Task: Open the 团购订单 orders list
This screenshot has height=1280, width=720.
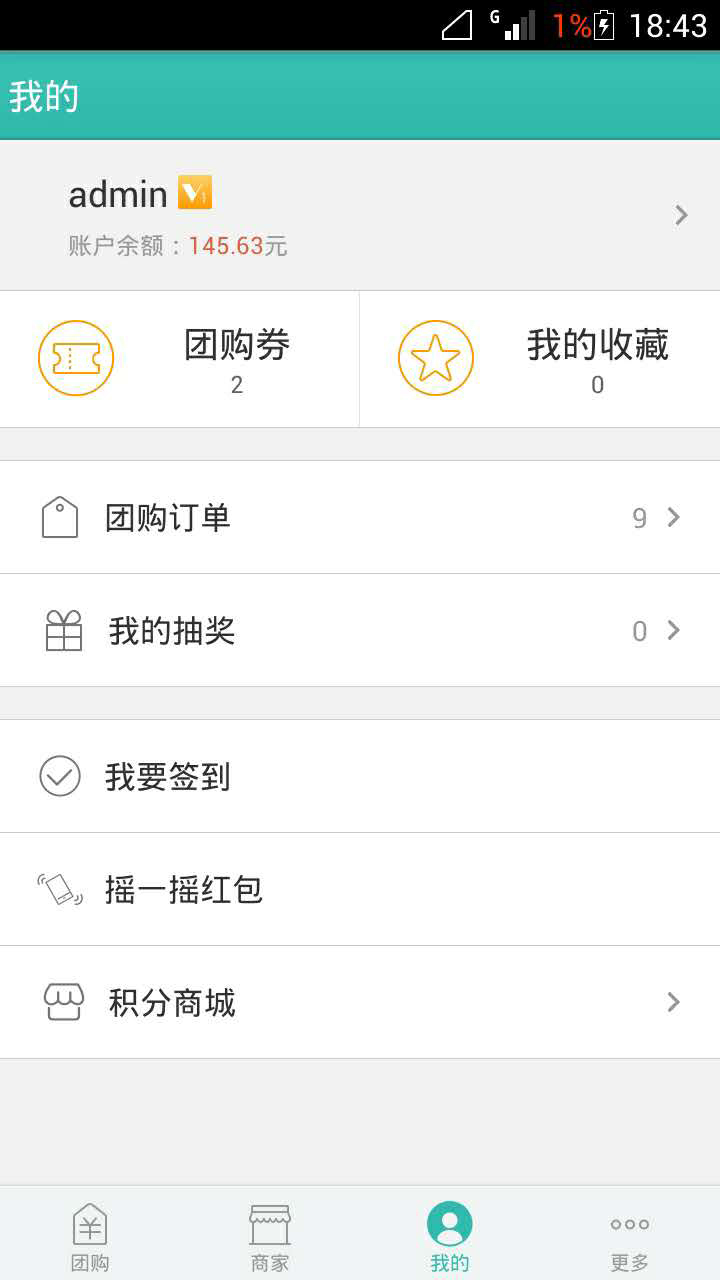Action: click(x=360, y=517)
